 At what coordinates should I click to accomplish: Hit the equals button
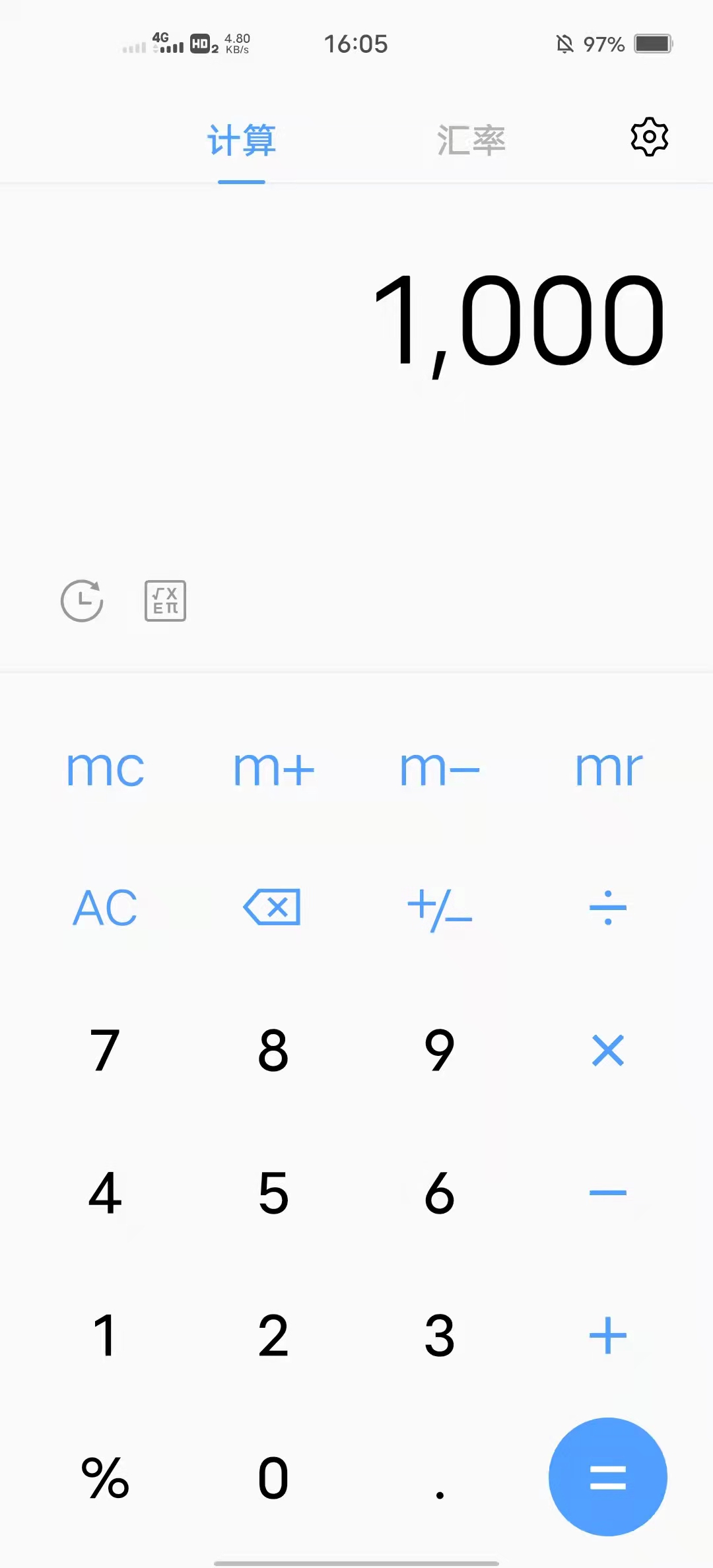(608, 1477)
